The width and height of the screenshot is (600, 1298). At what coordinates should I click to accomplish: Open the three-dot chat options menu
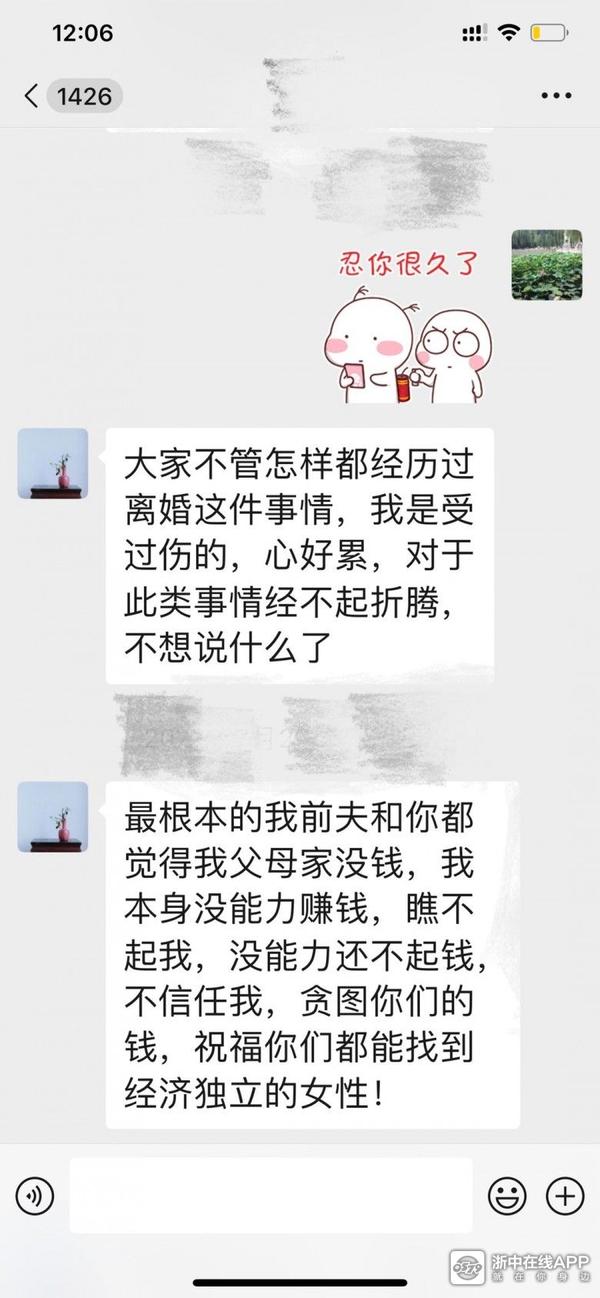556,96
